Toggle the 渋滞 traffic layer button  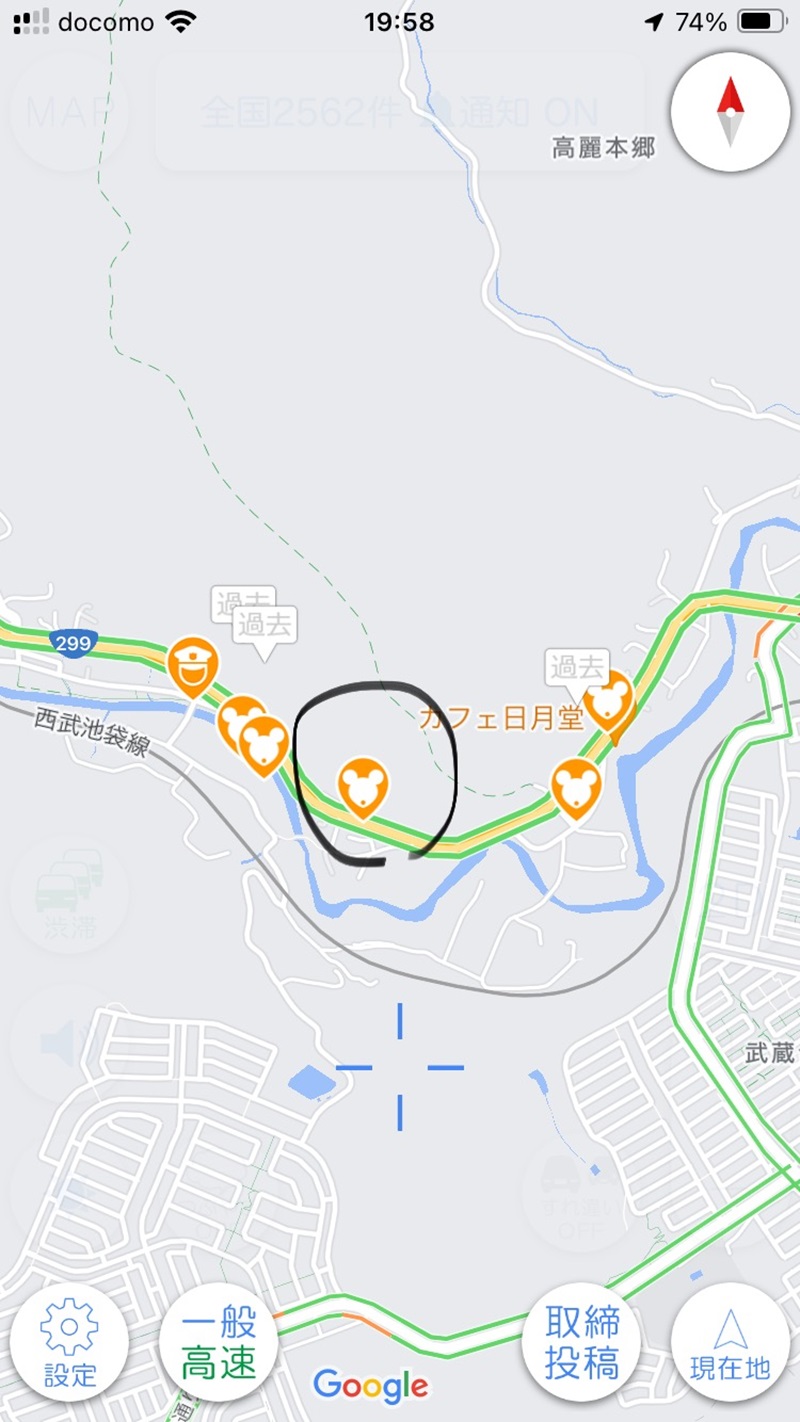coord(68,895)
